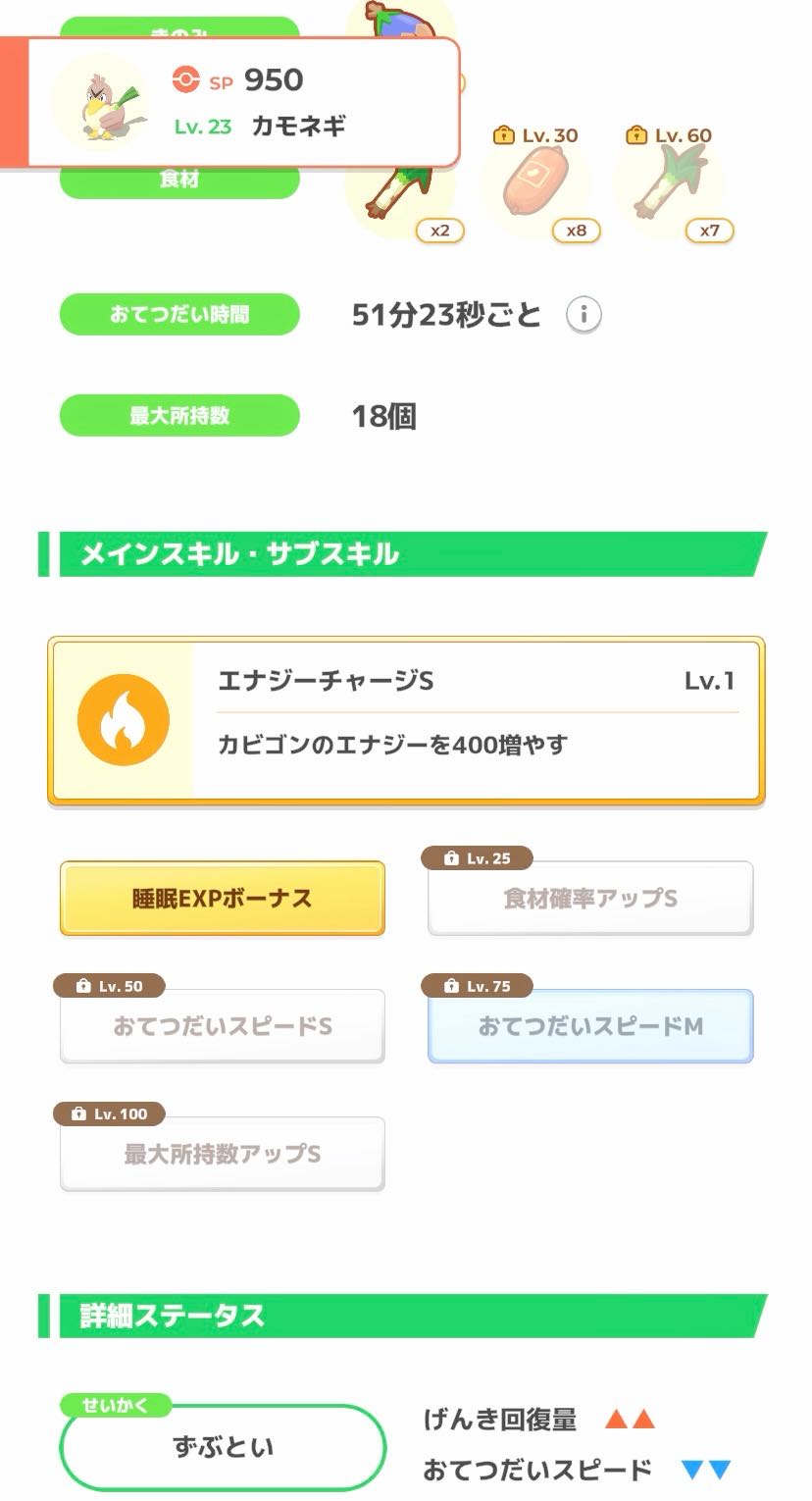812x1501 pixels.
Task: Tap the エナジーチャージS main skill card
Action: (406, 721)
